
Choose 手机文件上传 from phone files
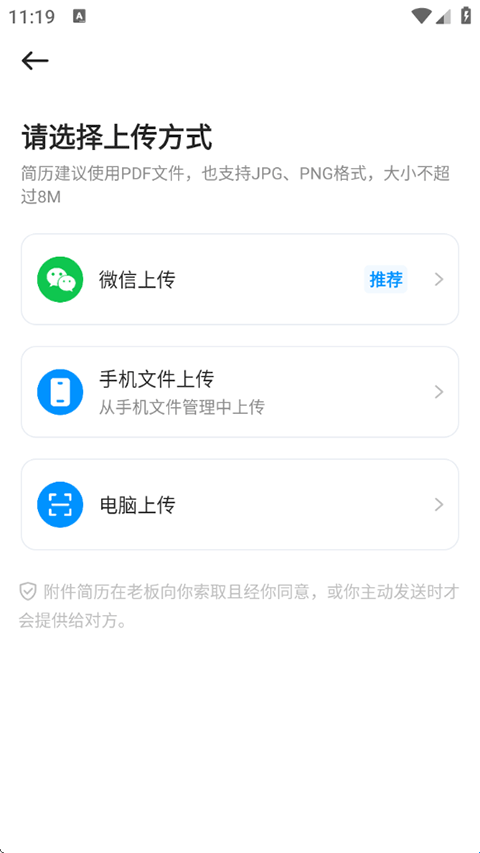click(239, 392)
